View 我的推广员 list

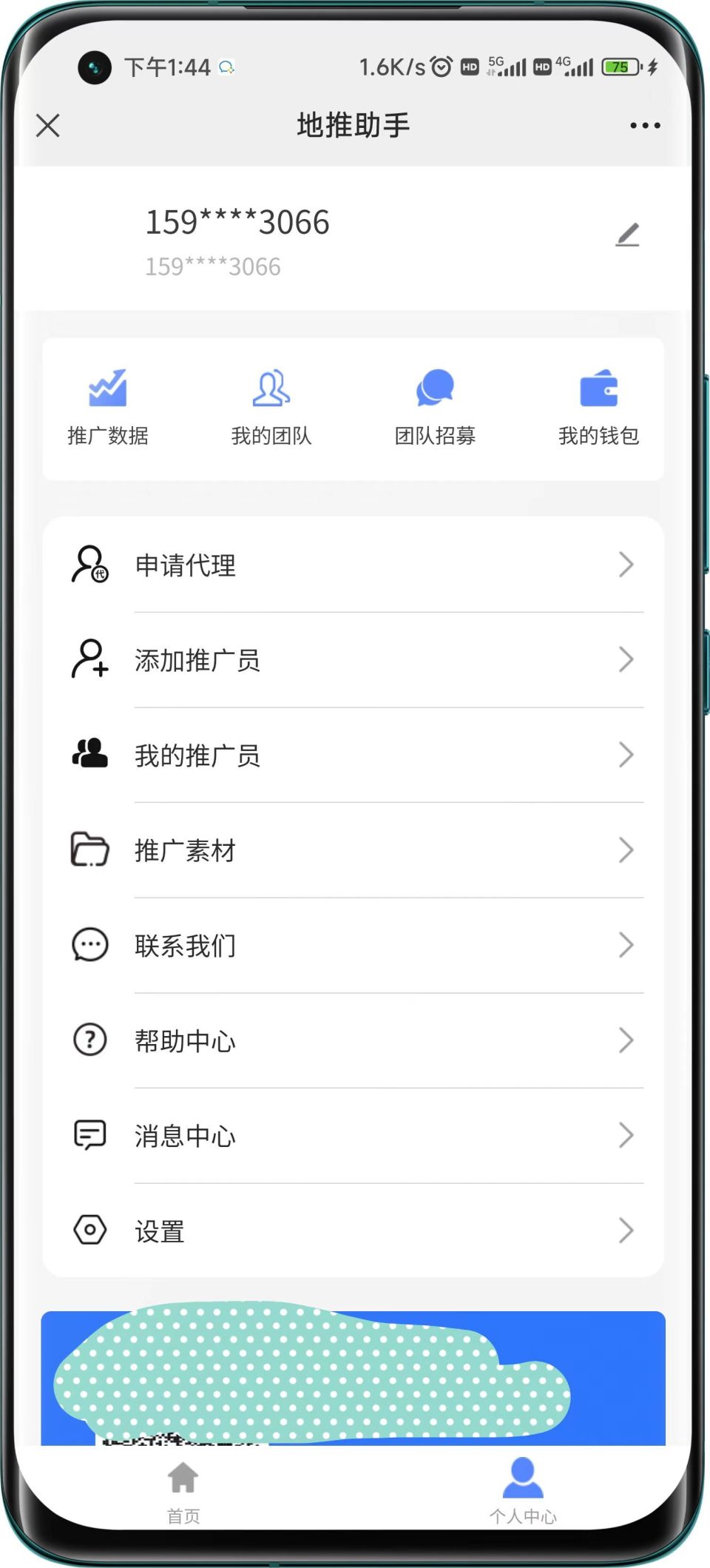354,756
